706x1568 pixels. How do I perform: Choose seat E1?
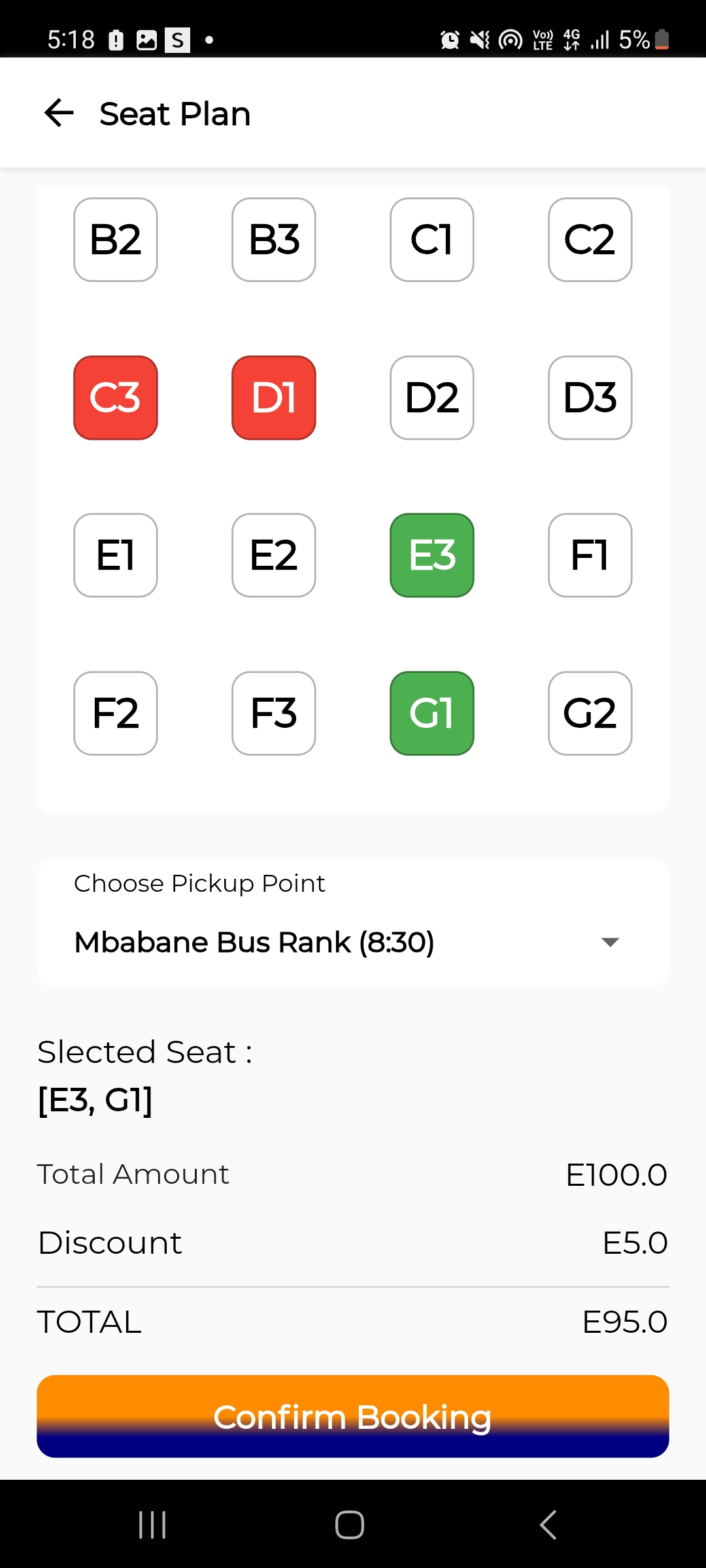[x=116, y=555]
